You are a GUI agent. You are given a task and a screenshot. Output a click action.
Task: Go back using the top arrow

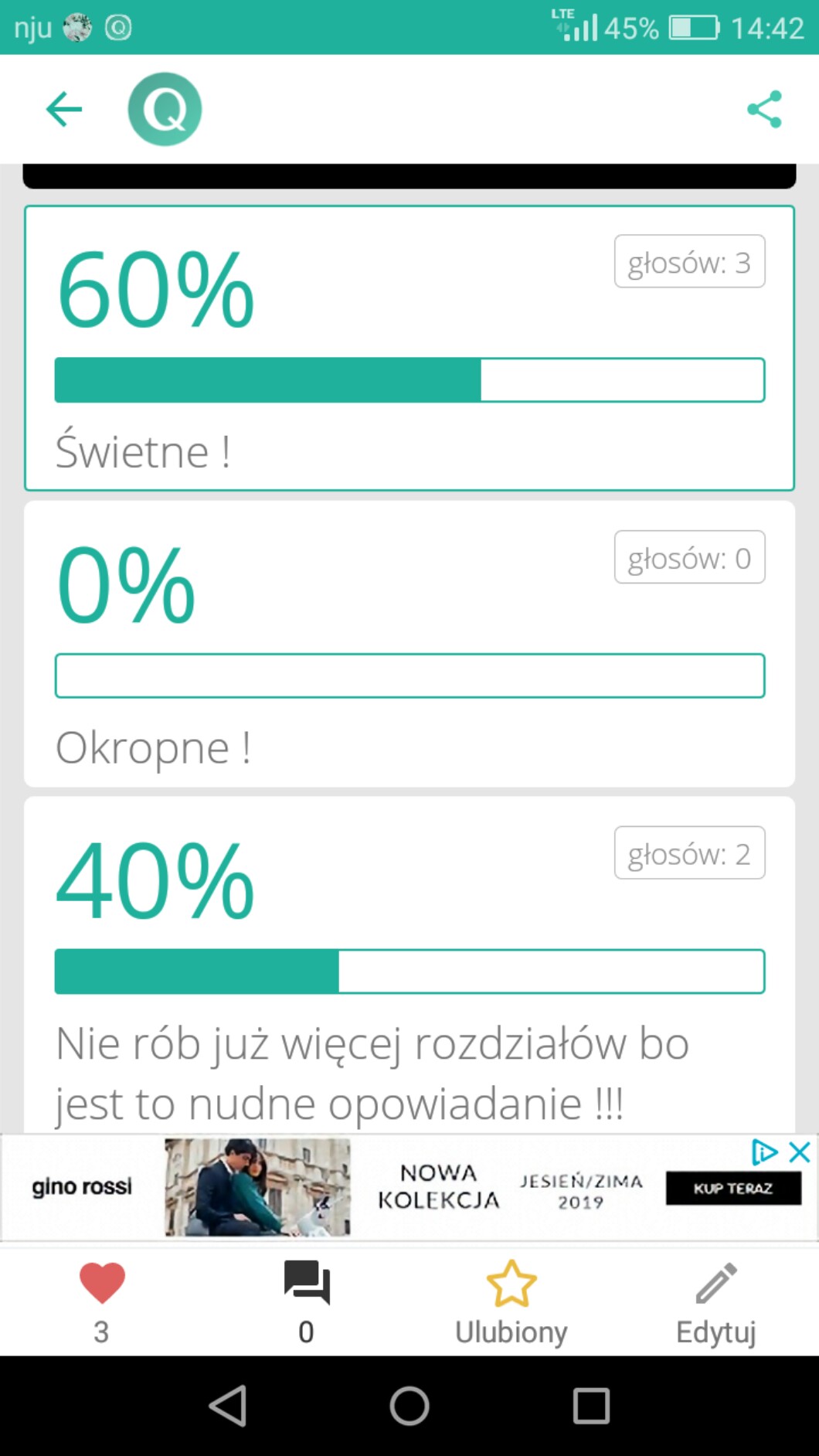point(64,109)
